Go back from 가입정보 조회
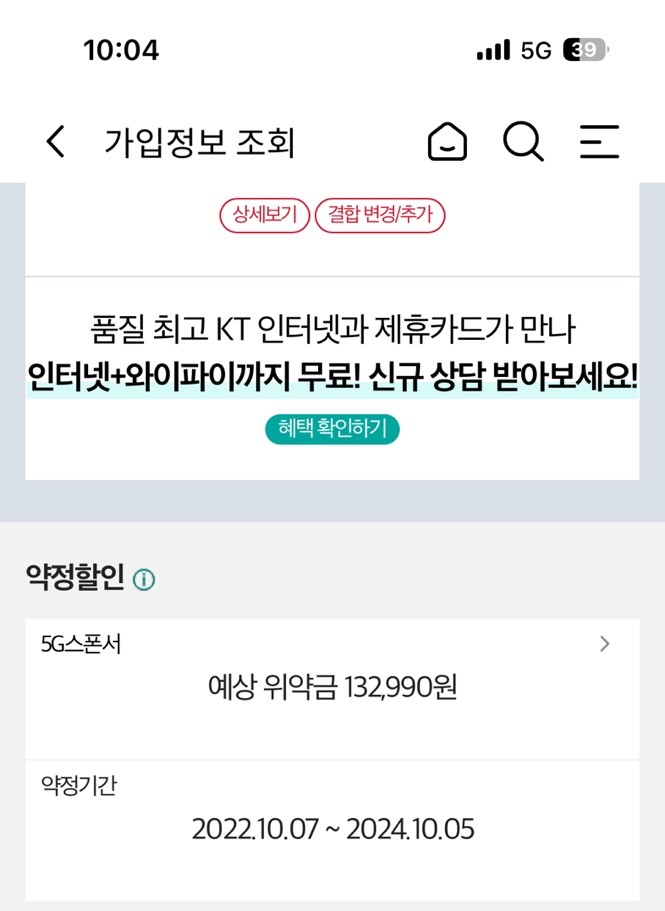The image size is (665, 911). [56, 142]
